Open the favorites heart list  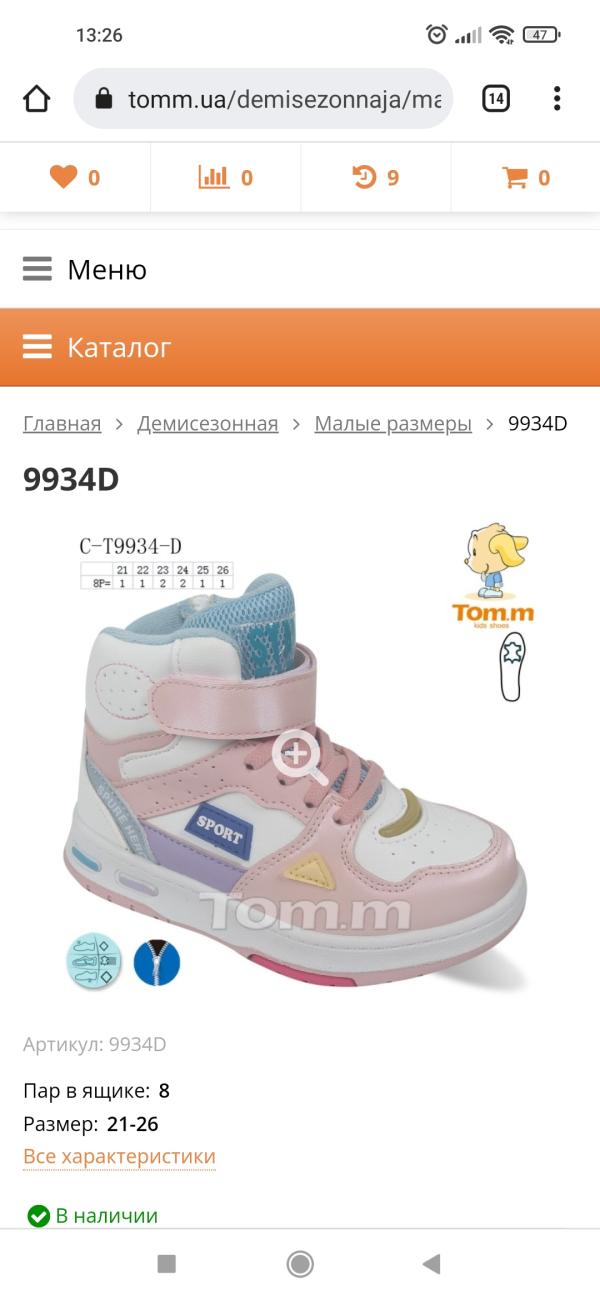point(75,178)
